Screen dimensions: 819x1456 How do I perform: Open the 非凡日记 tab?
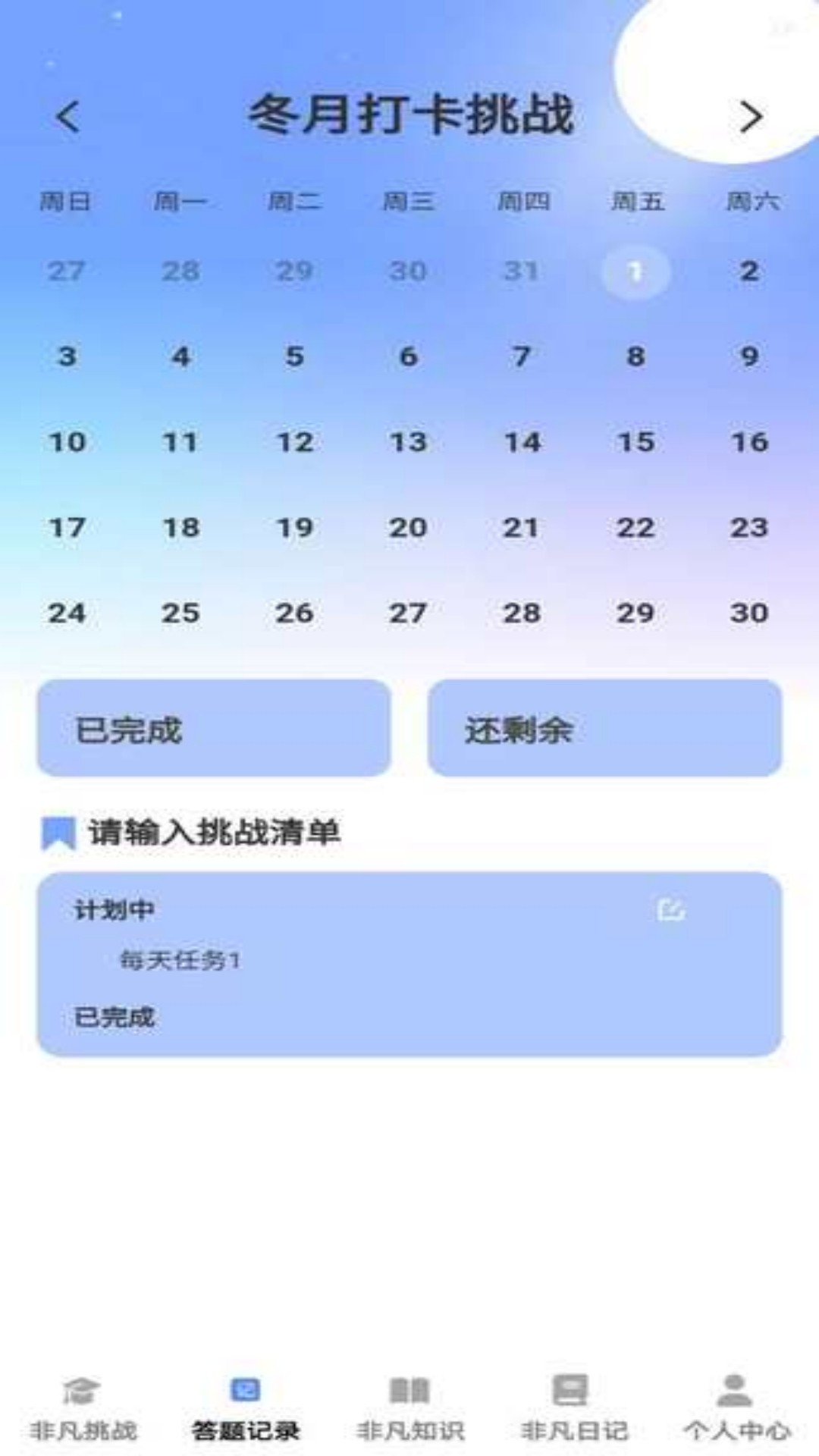pyautogui.click(x=573, y=1409)
